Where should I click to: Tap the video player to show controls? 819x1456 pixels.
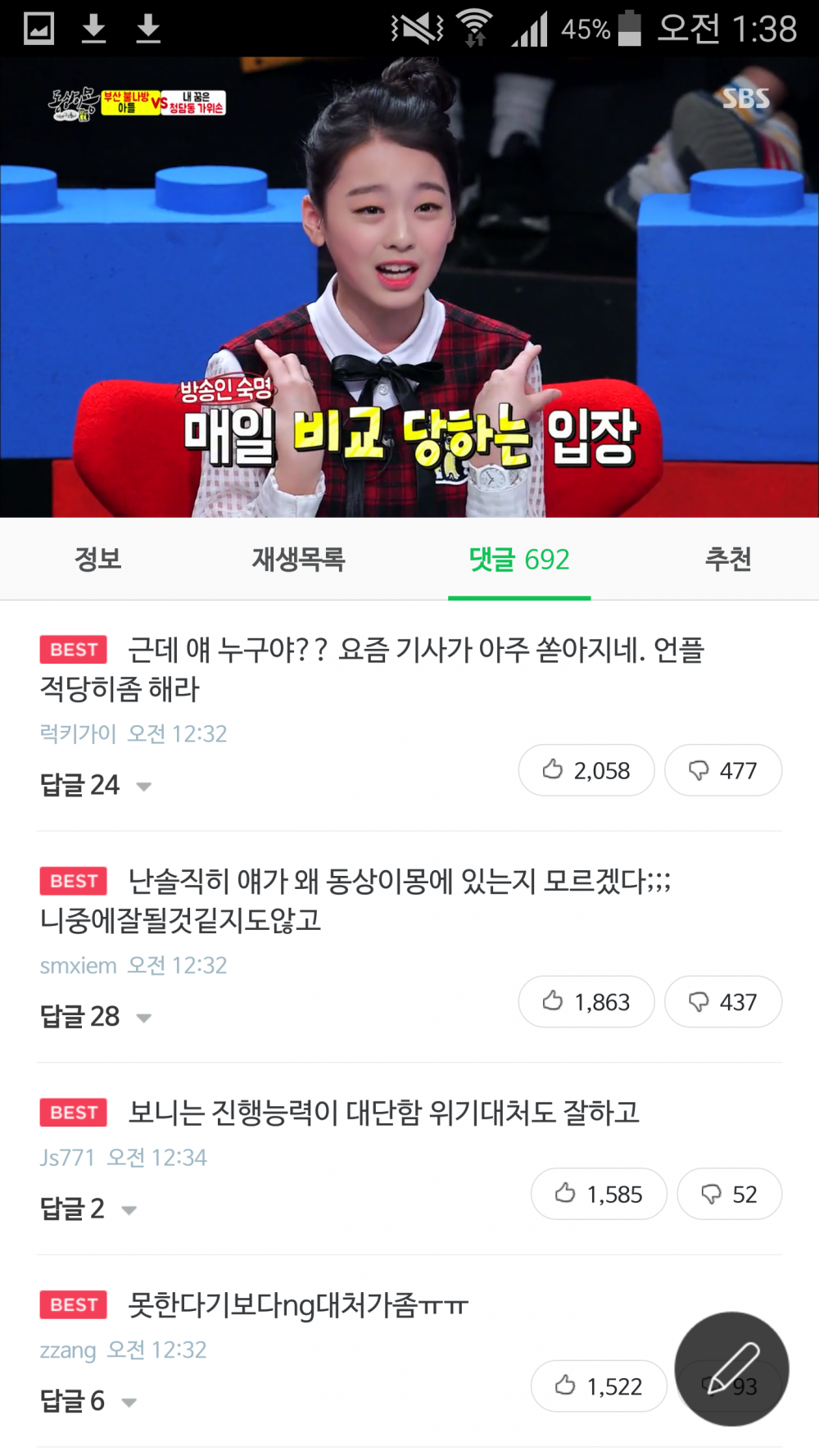[x=409, y=287]
